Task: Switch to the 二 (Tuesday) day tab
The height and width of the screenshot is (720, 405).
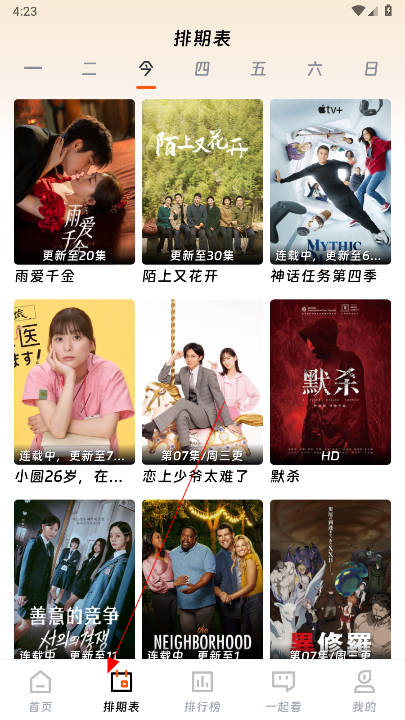Action: click(x=89, y=69)
